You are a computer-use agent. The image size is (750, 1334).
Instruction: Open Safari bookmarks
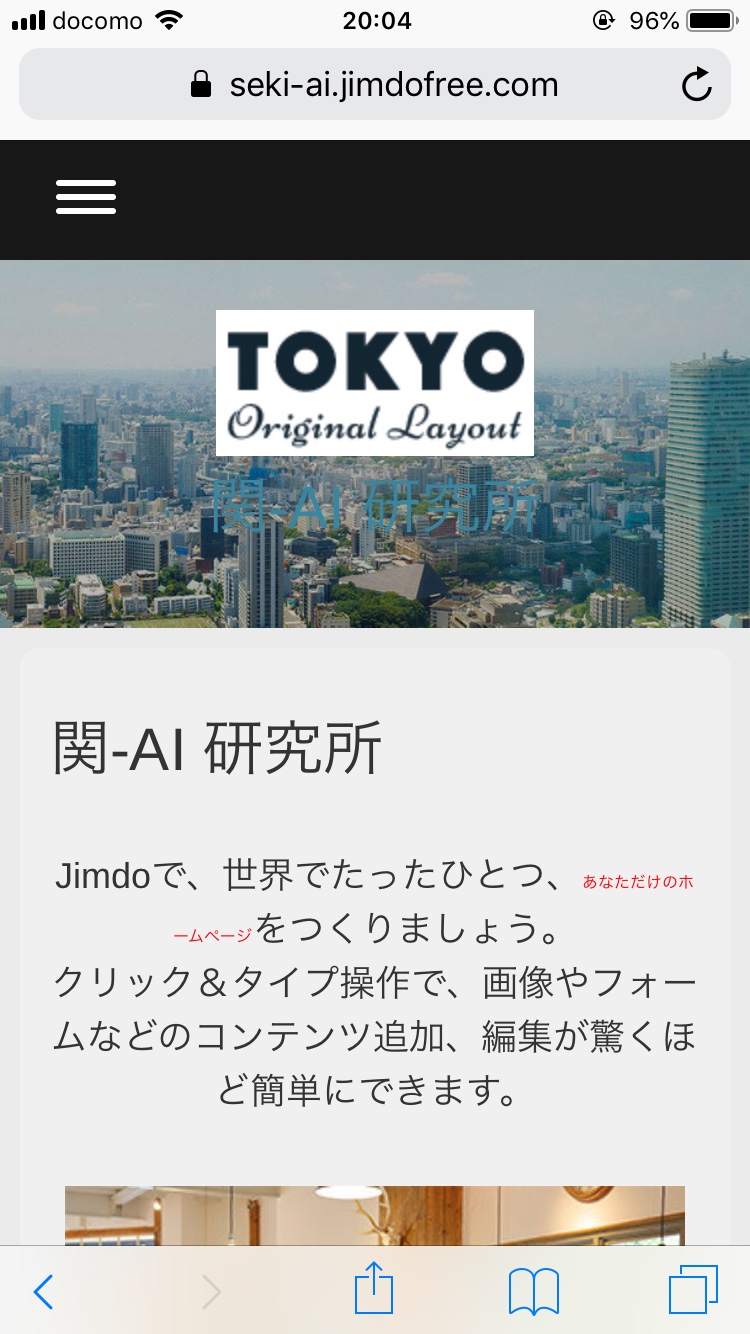point(534,1292)
